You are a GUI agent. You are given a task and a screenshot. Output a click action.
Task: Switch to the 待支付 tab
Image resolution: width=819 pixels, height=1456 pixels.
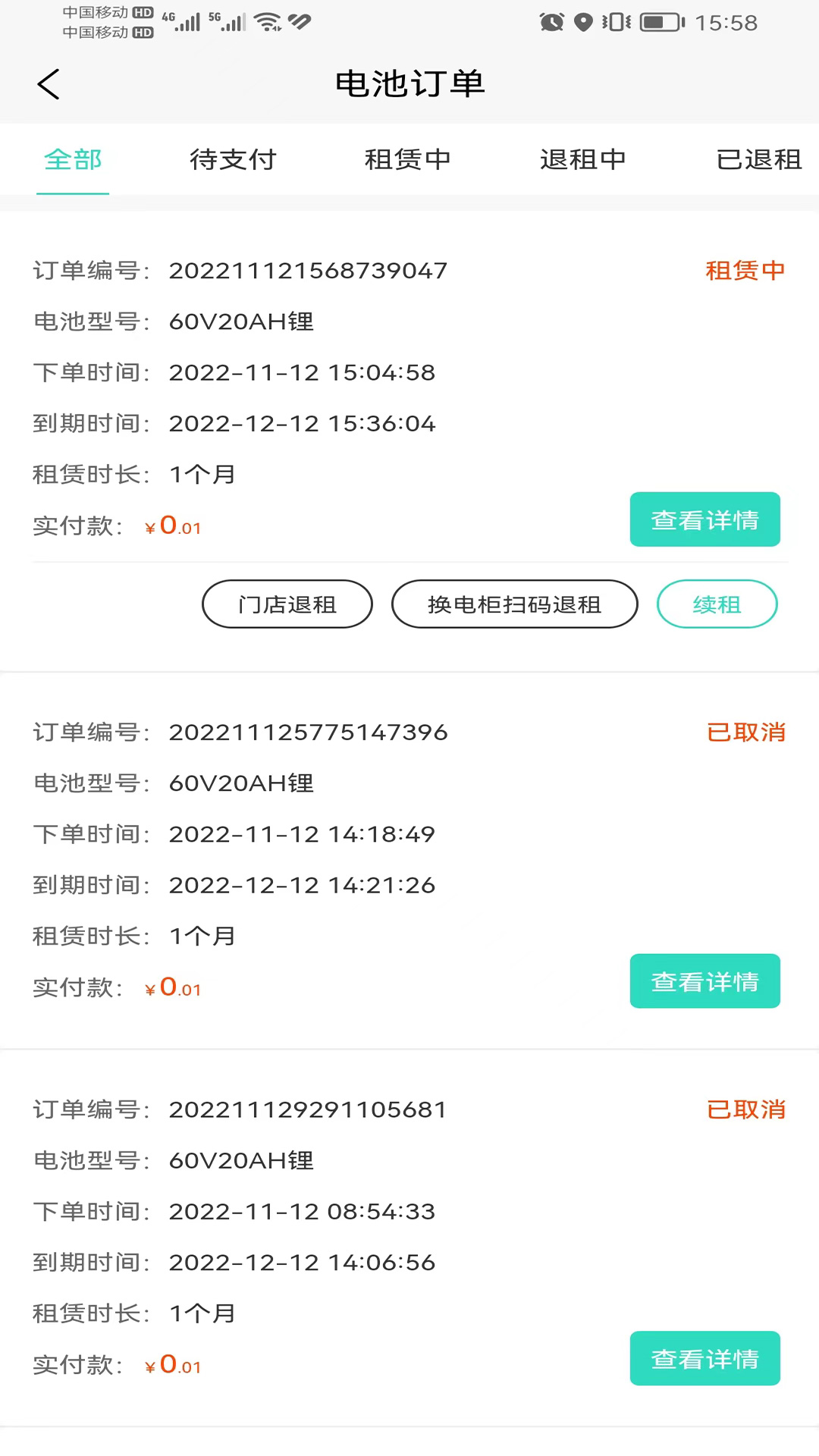(233, 160)
